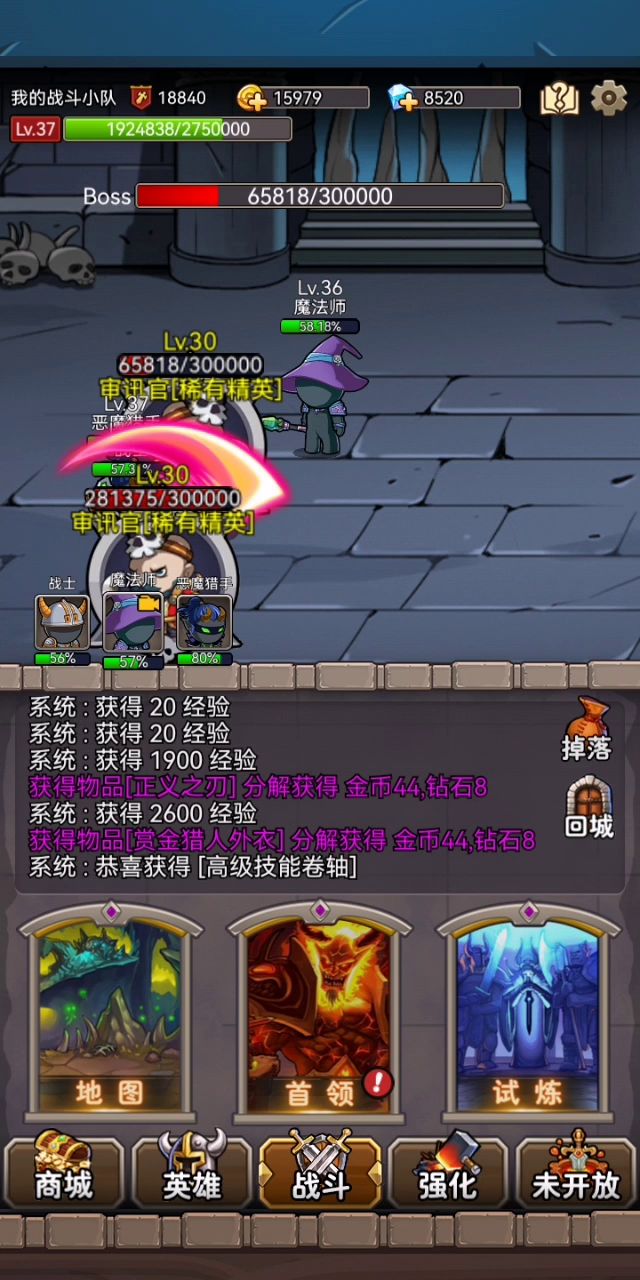The height and width of the screenshot is (1280, 640).
Task: Select the 恶魔猎手 demon hunter portrait
Action: click(204, 622)
